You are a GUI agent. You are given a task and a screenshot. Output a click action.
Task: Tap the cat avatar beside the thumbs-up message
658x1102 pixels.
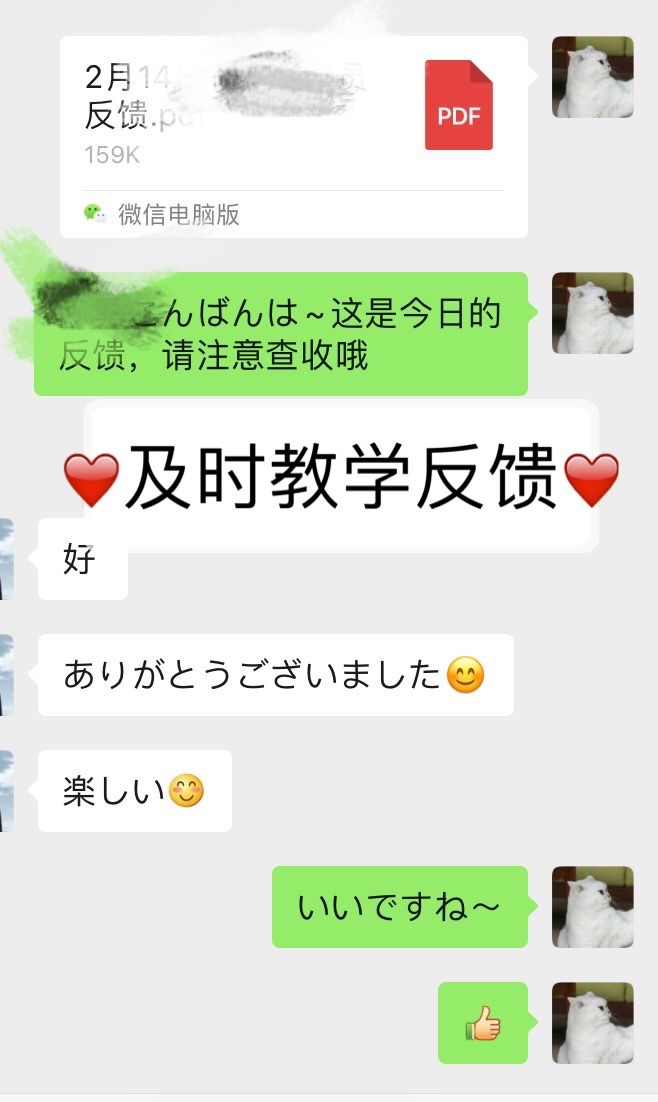[593, 1022]
